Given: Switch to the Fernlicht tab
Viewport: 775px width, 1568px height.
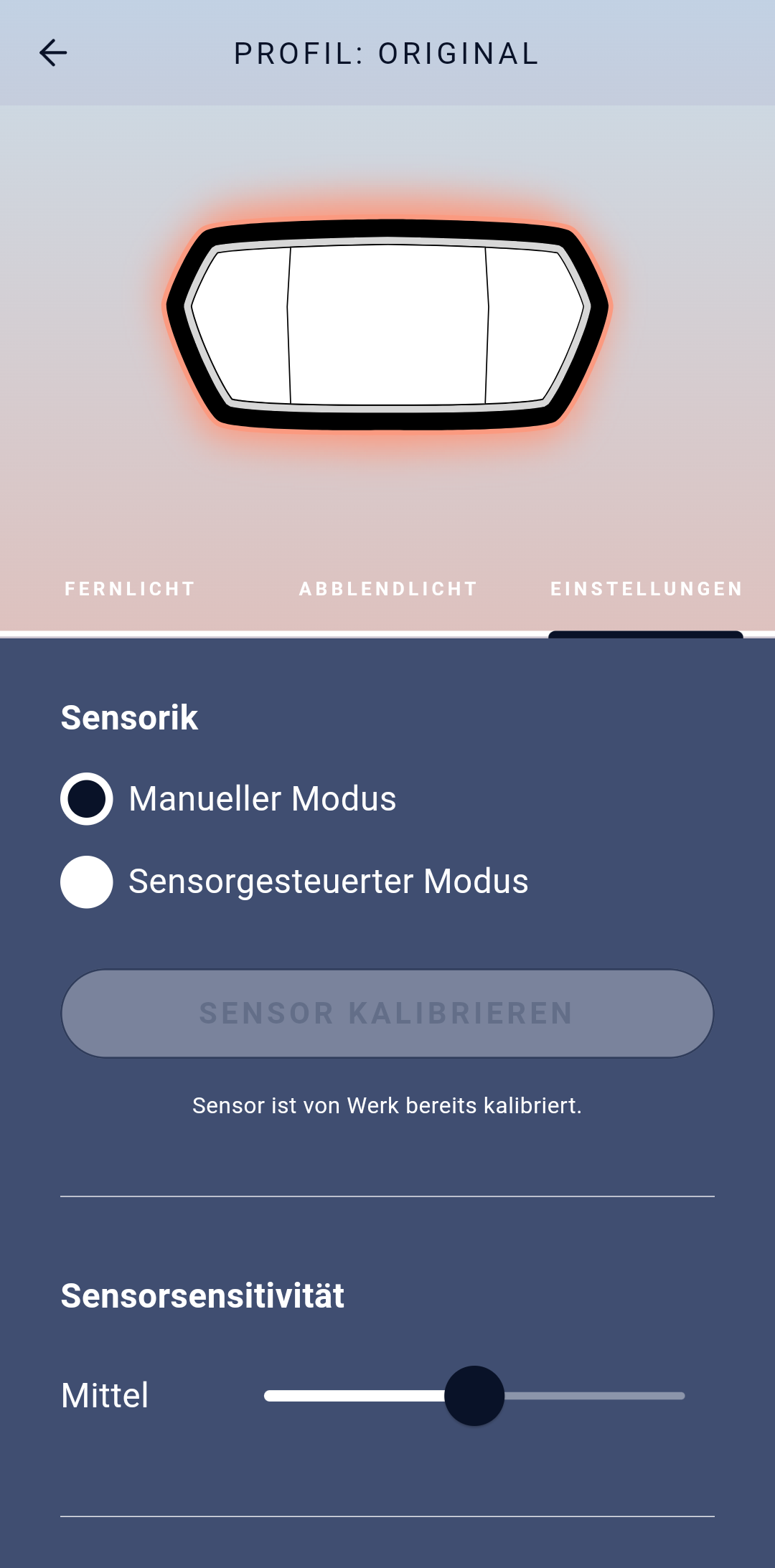Looking at the screenshot, I should pos(130,589).
